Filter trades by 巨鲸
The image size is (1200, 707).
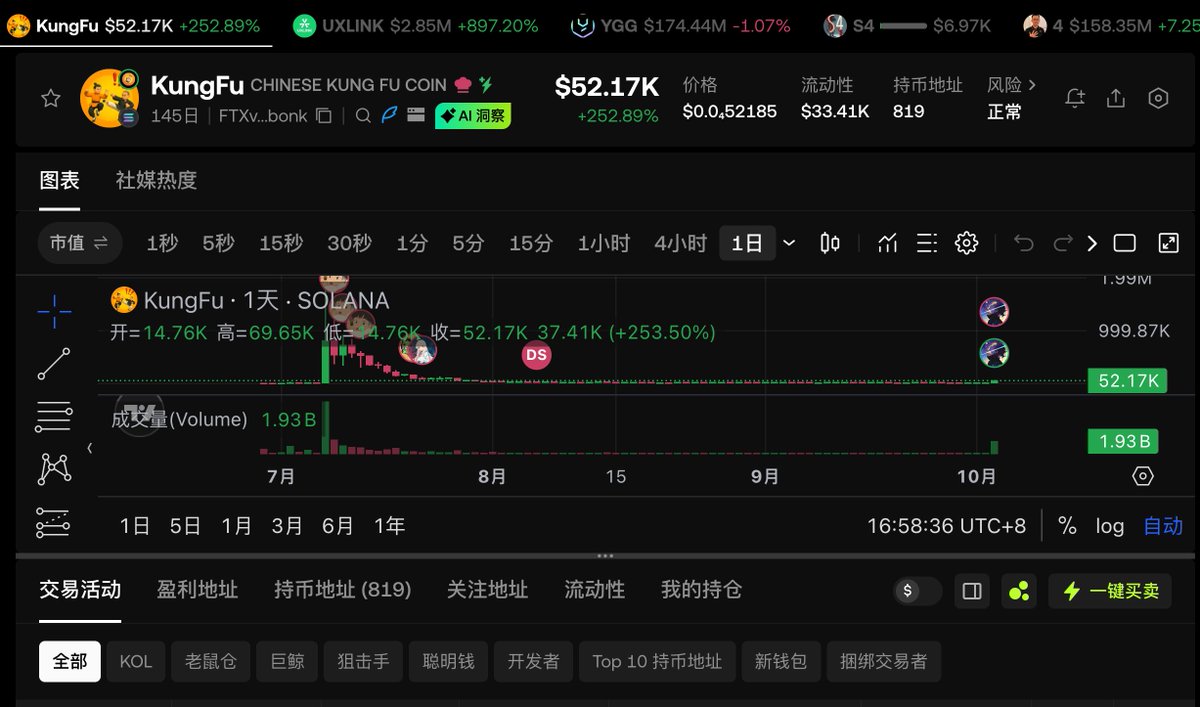[x=287, y=661]
